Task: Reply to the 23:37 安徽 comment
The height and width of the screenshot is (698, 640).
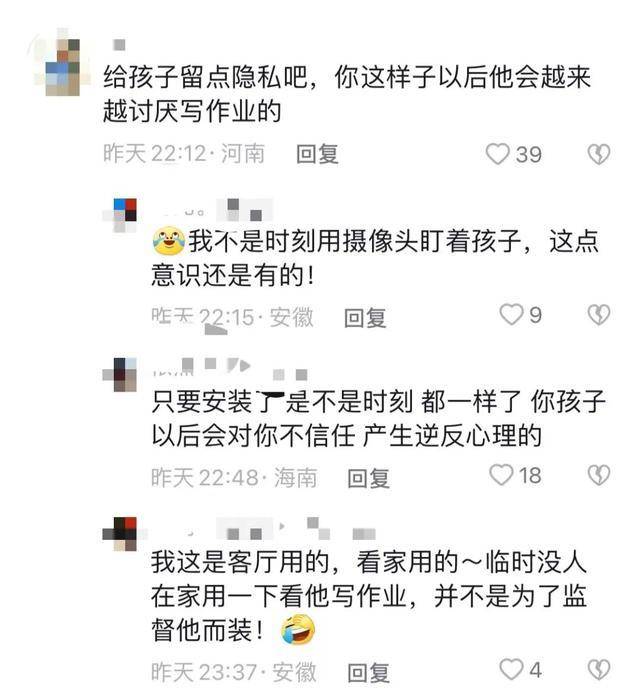Action: click(x=369, y=673)
